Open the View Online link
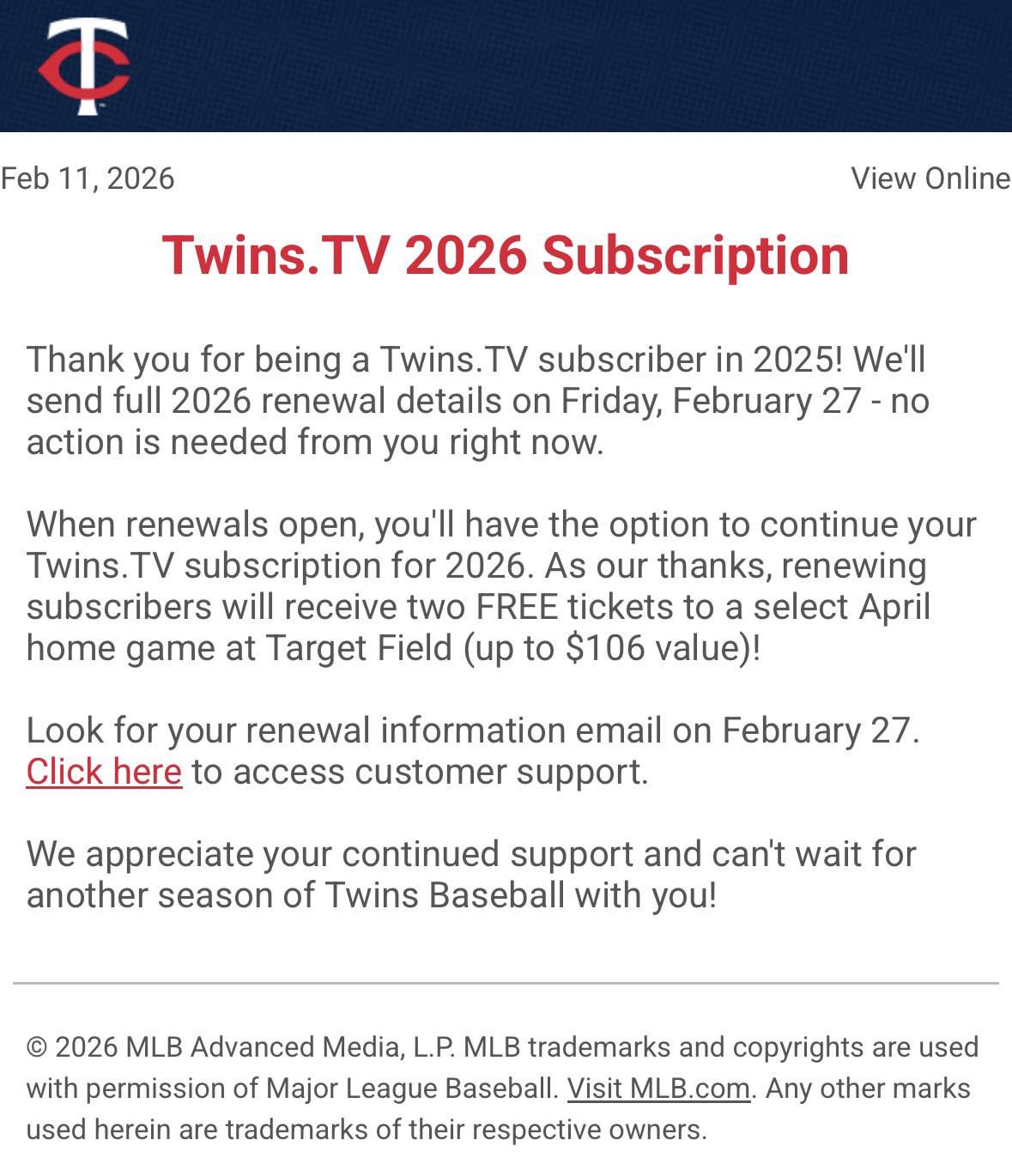Viewport: 1012px width, 1176px height. click(930, 179)
